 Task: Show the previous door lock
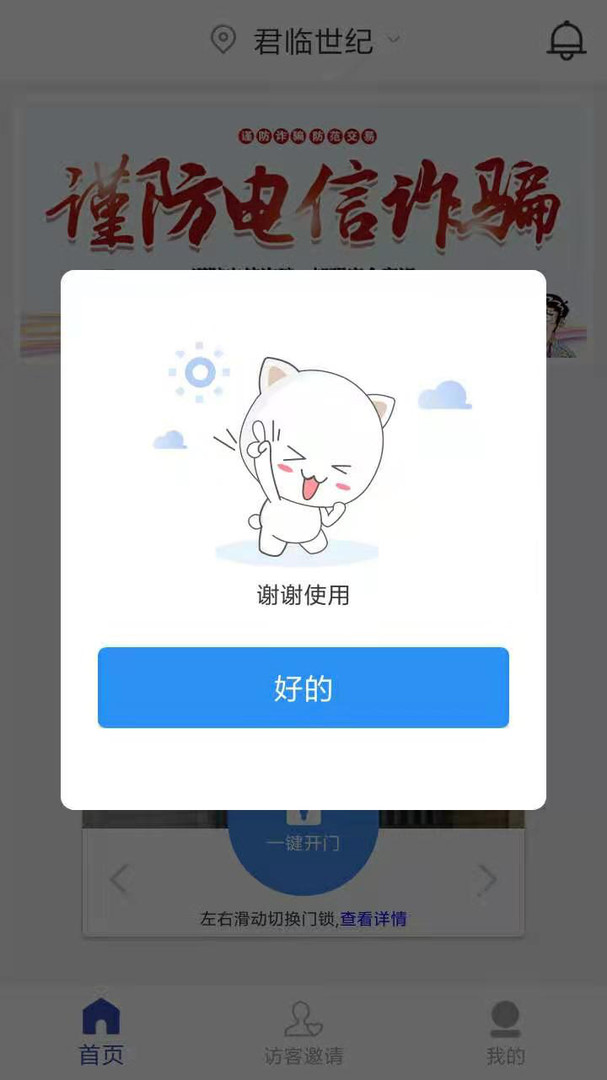coord(119,879)
